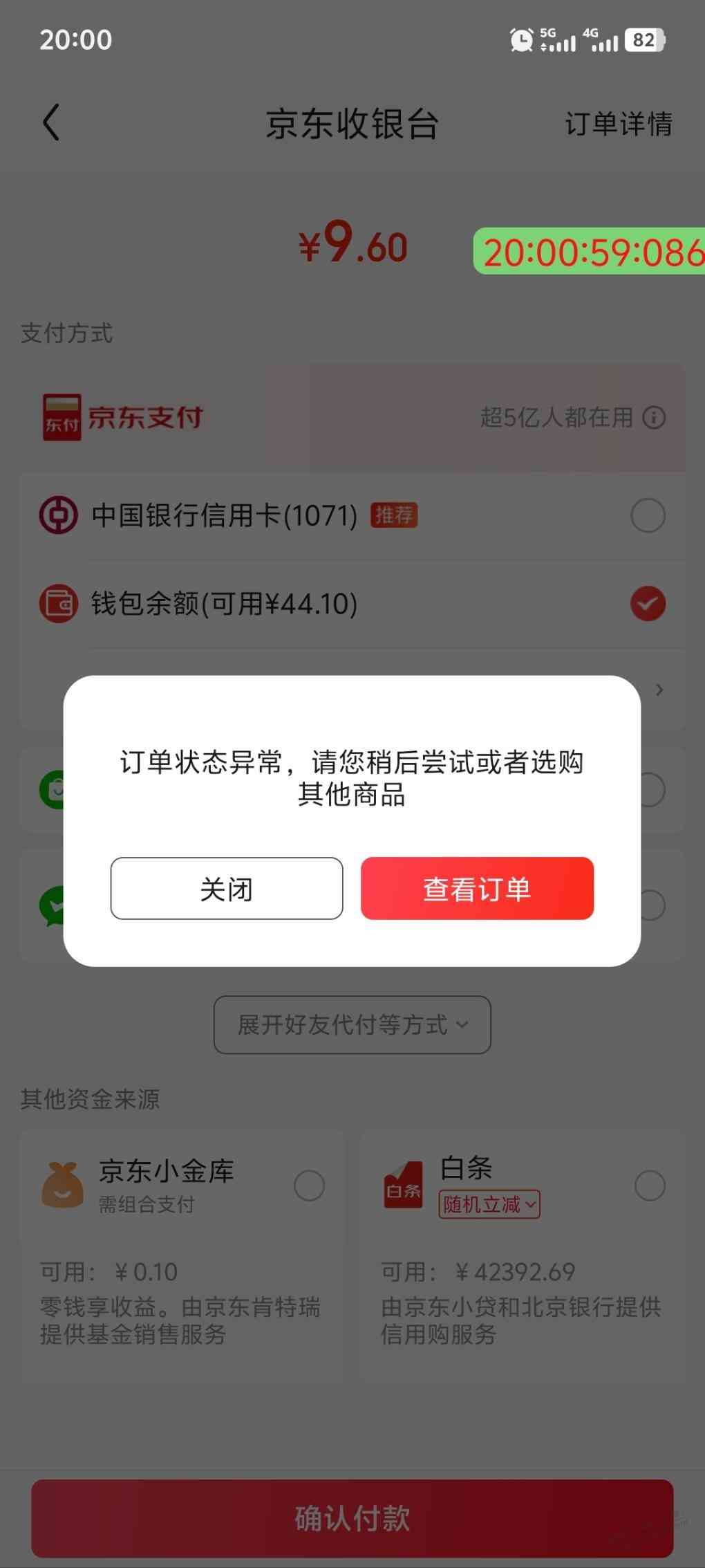Dismiss the dialog with 关闭 button
Image resolution: width=705 pixels, height=1568 pixels.
(227, 889)
